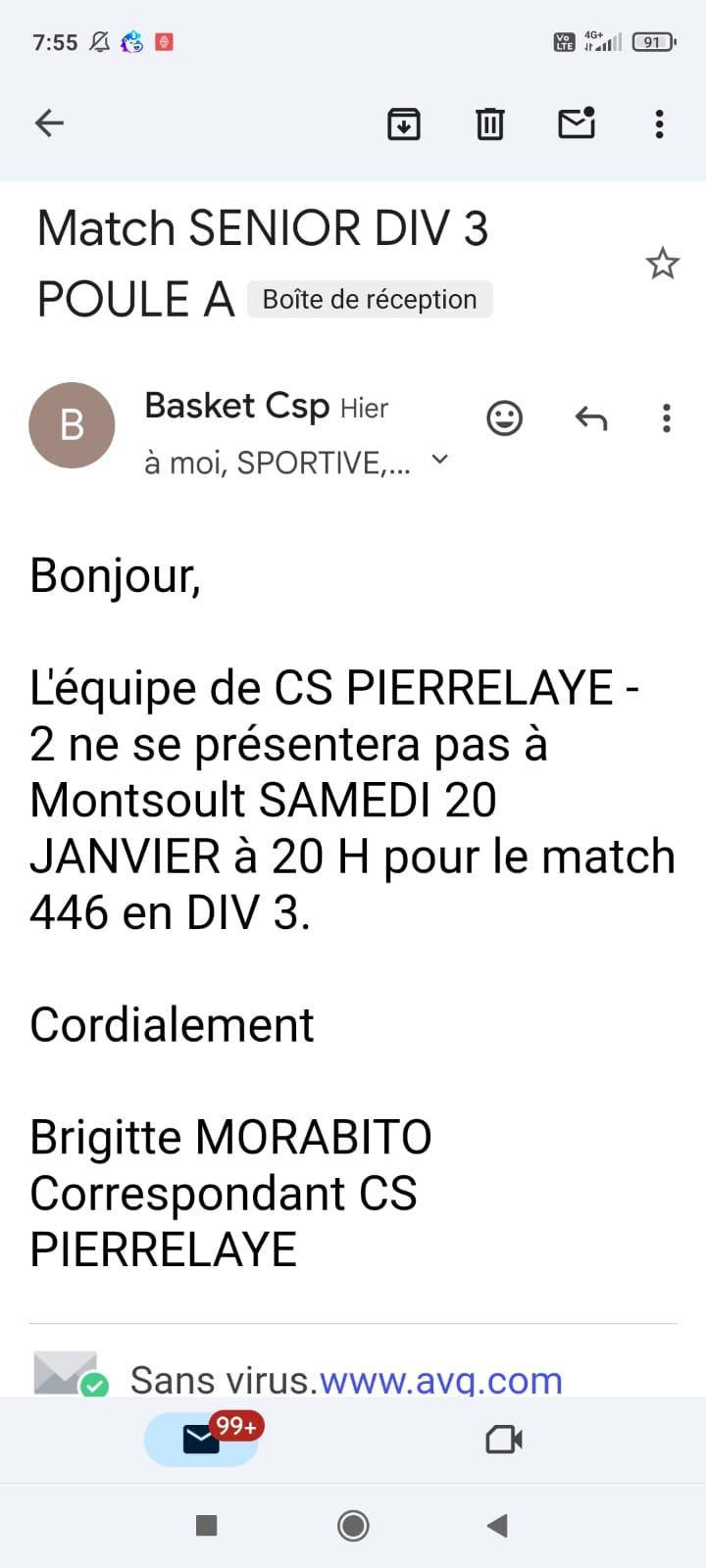Viewport: 706px width, 1568px height.
Task: Tap the system home button
Action: [353, 1525]
